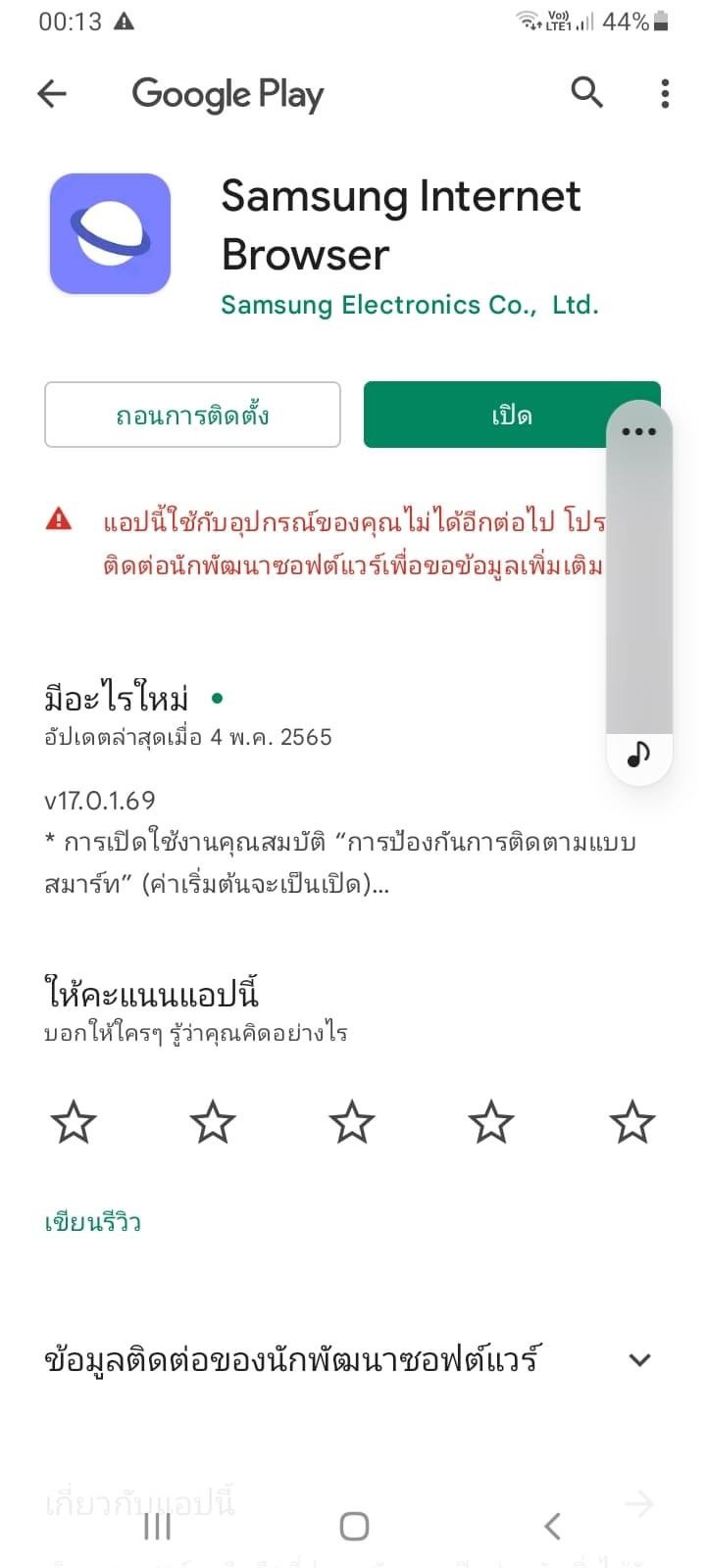This screenshot has width=706, height=1568.
Task: Open recent apps from navigation bar
Action: click(x=157, y=1526)
